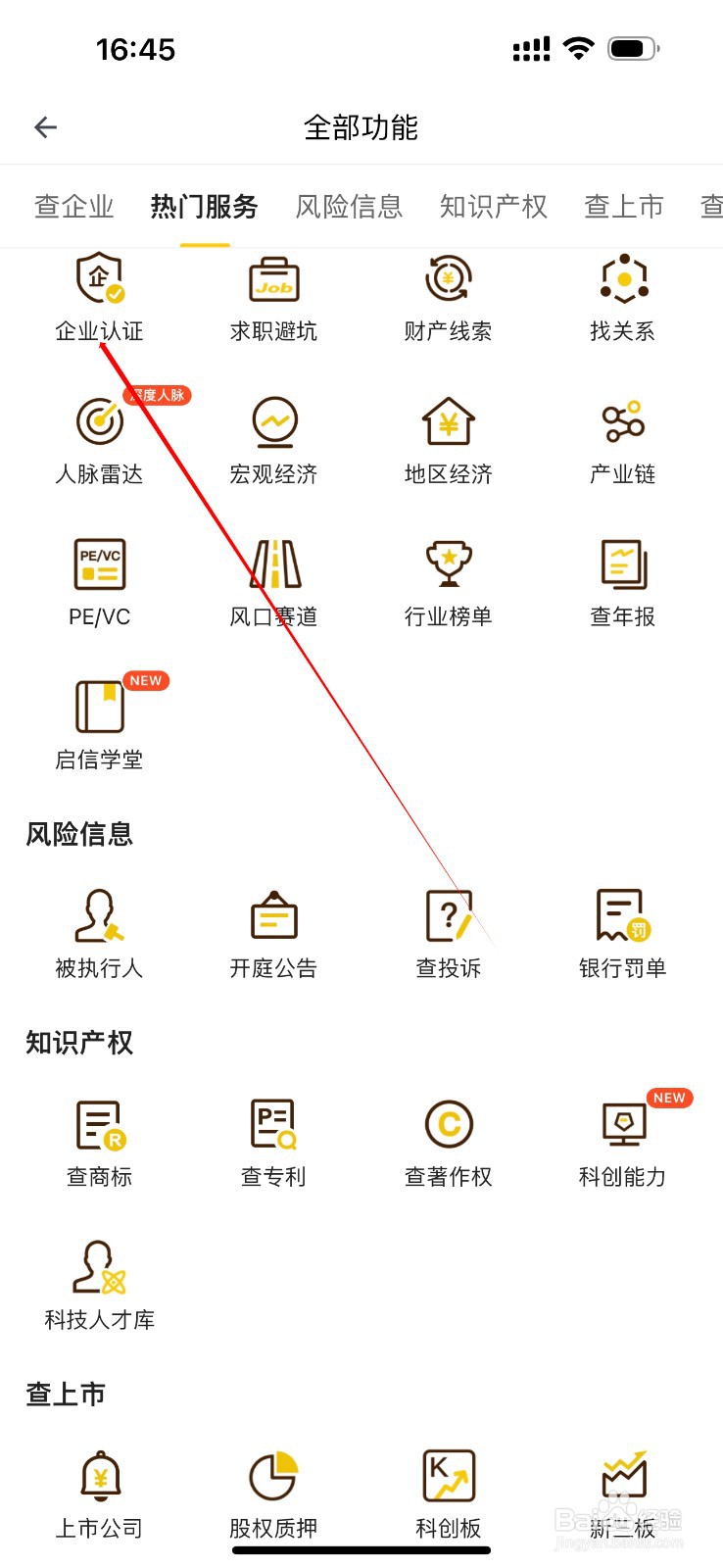Select the 求职避坑 job-hunting icon

click(x=272, y=294)
